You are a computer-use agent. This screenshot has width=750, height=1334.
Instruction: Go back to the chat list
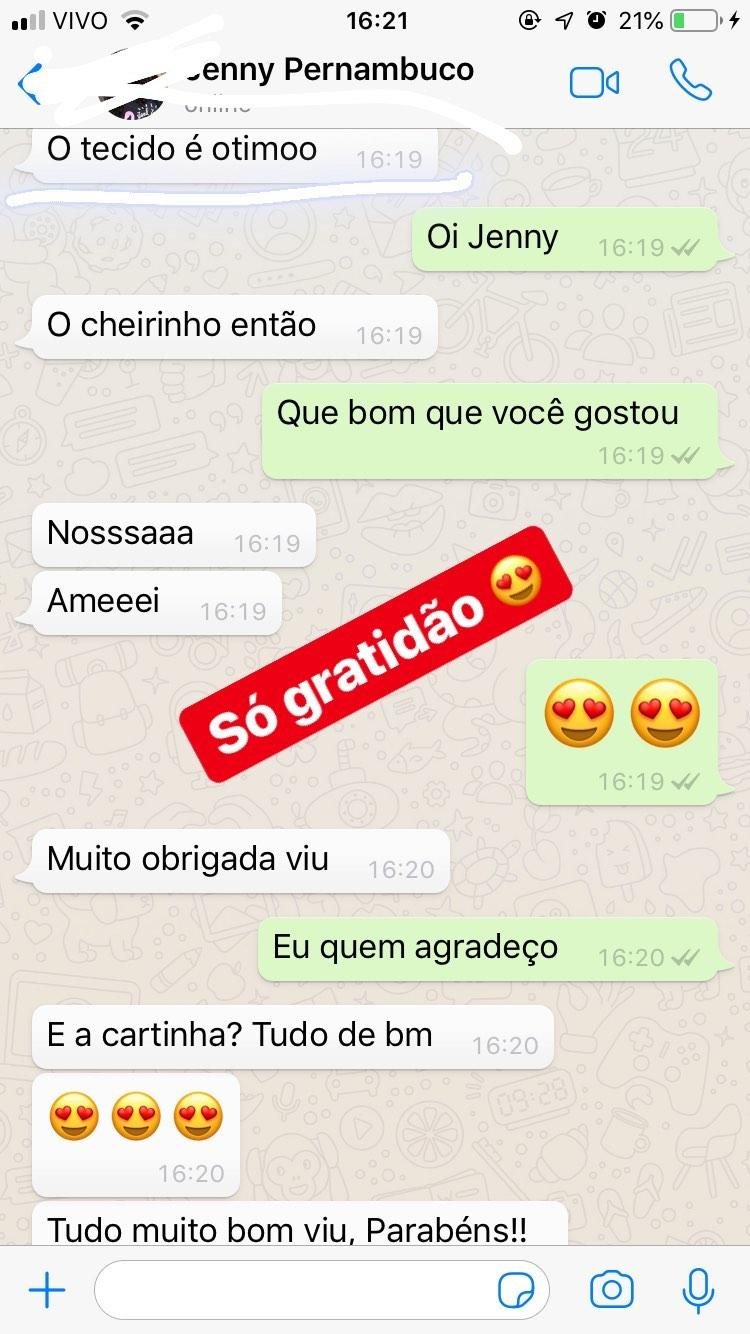[30, 82]
